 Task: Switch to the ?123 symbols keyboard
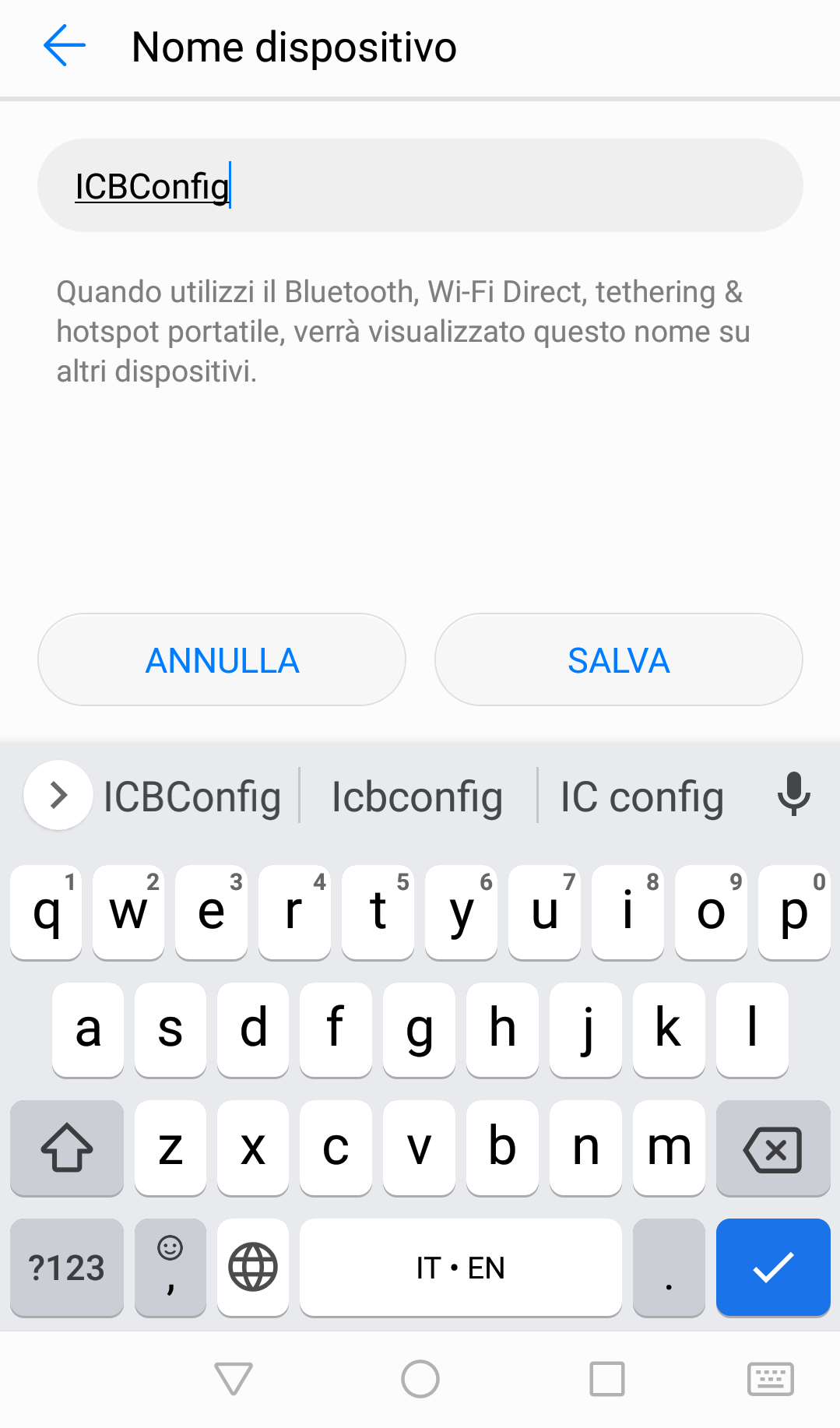point(67,1268)
